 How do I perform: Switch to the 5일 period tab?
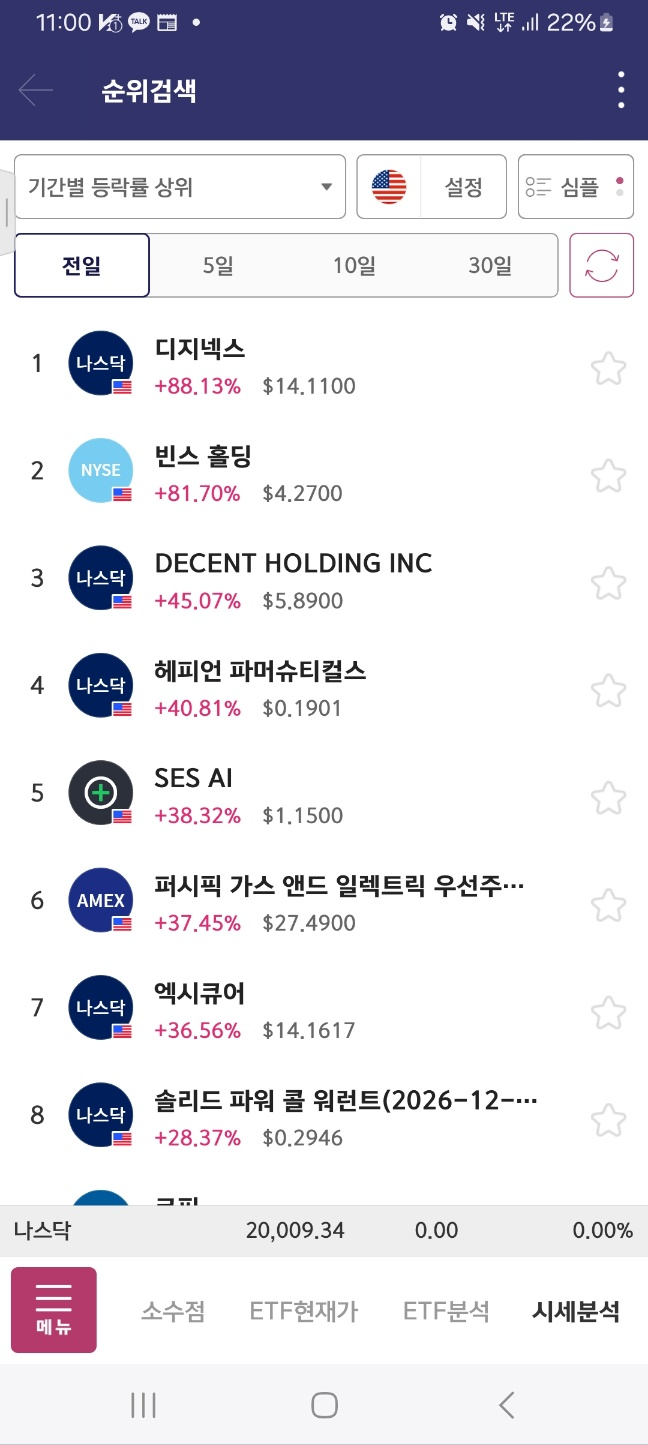(x=217, y=266)
